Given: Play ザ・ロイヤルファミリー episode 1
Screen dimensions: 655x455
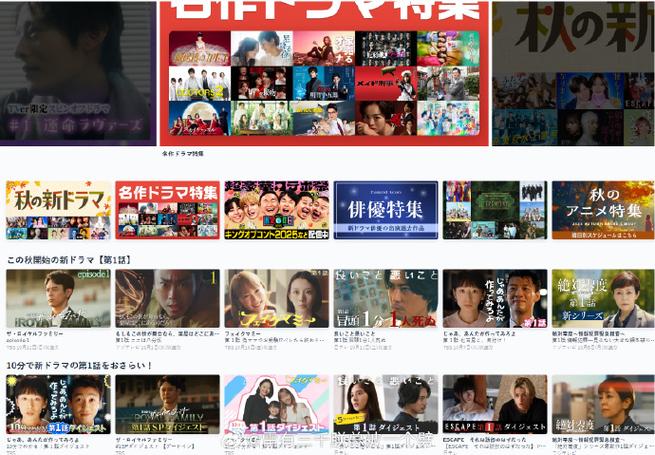Looking at the screenshot, I should tap(58, 299).
